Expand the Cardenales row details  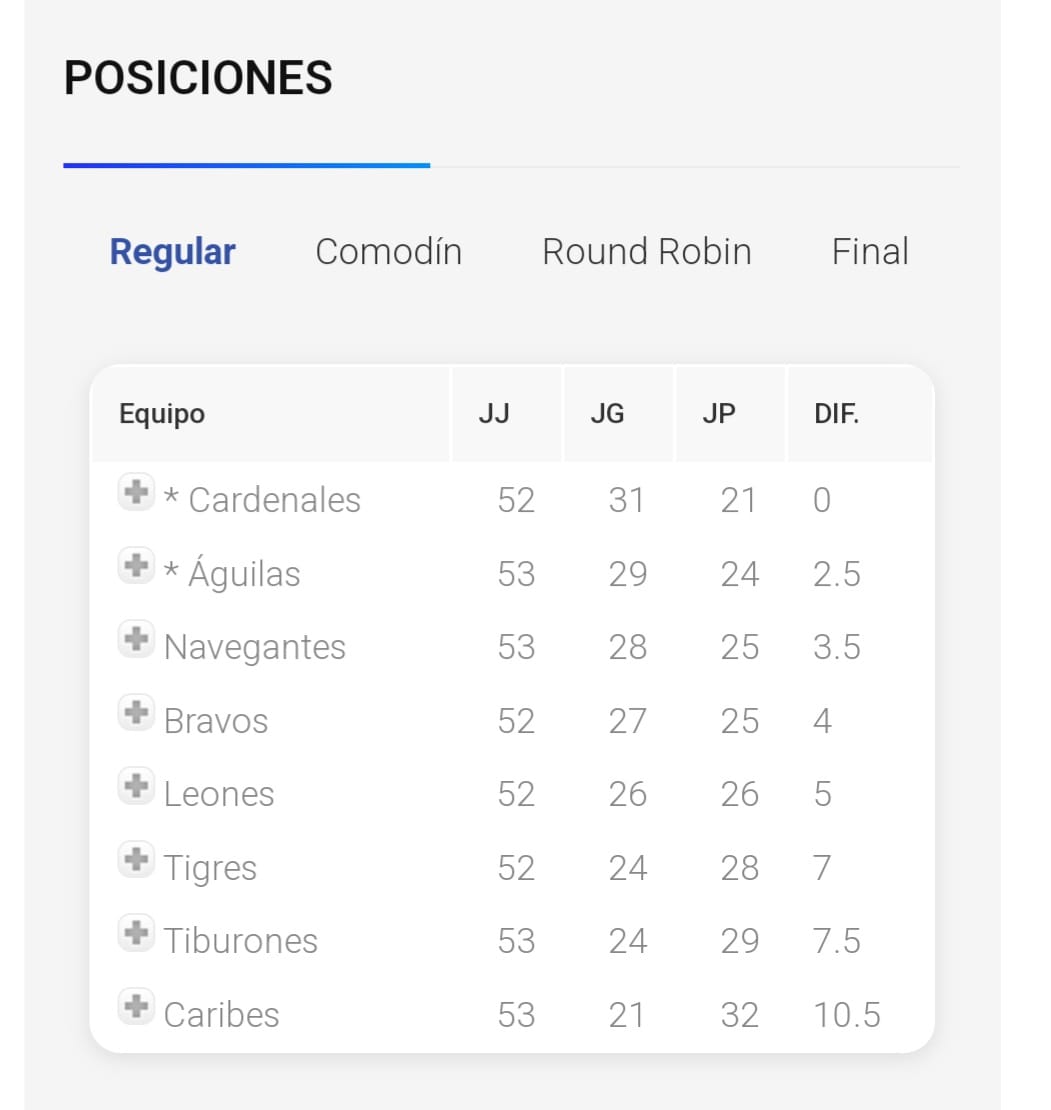pyautogui.click(x=136, y=493)
